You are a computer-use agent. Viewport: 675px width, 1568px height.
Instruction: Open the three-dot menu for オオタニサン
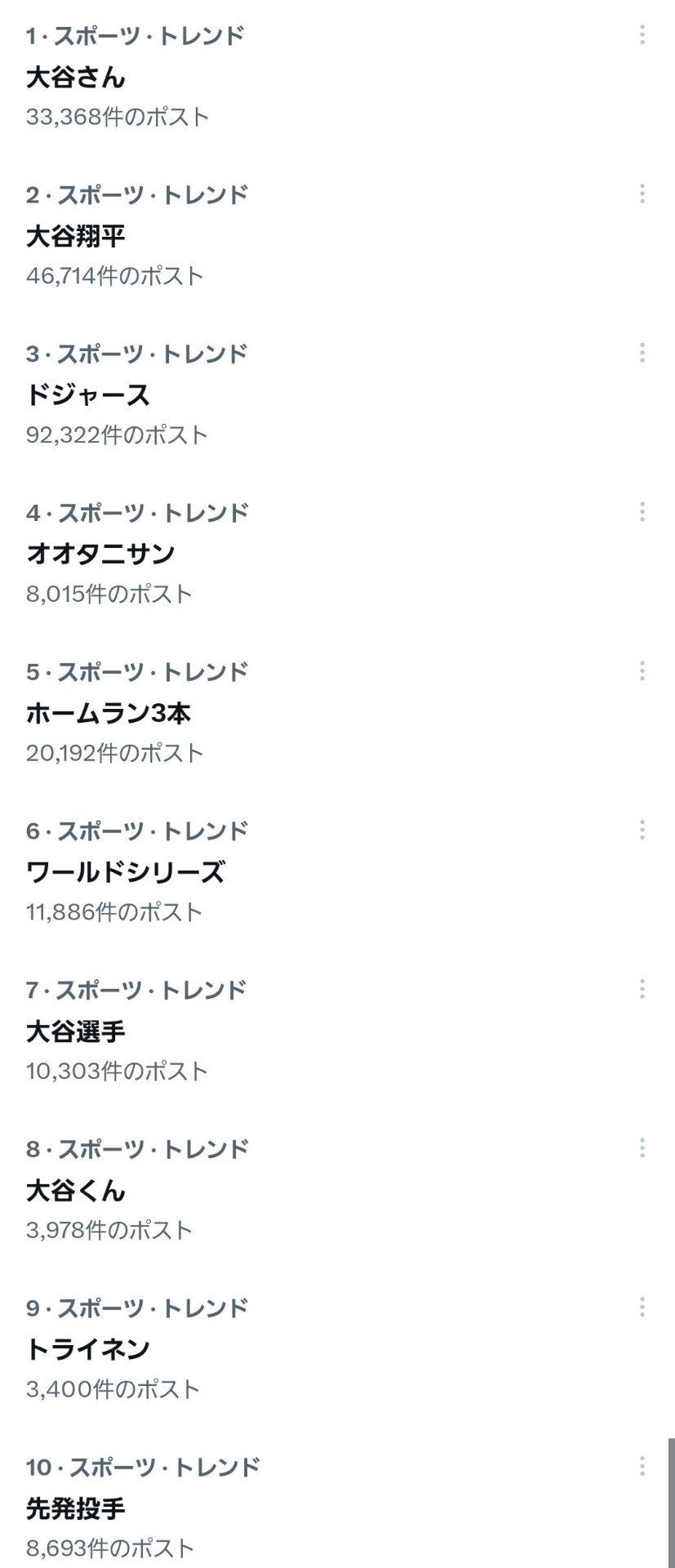tap(642, 512)
